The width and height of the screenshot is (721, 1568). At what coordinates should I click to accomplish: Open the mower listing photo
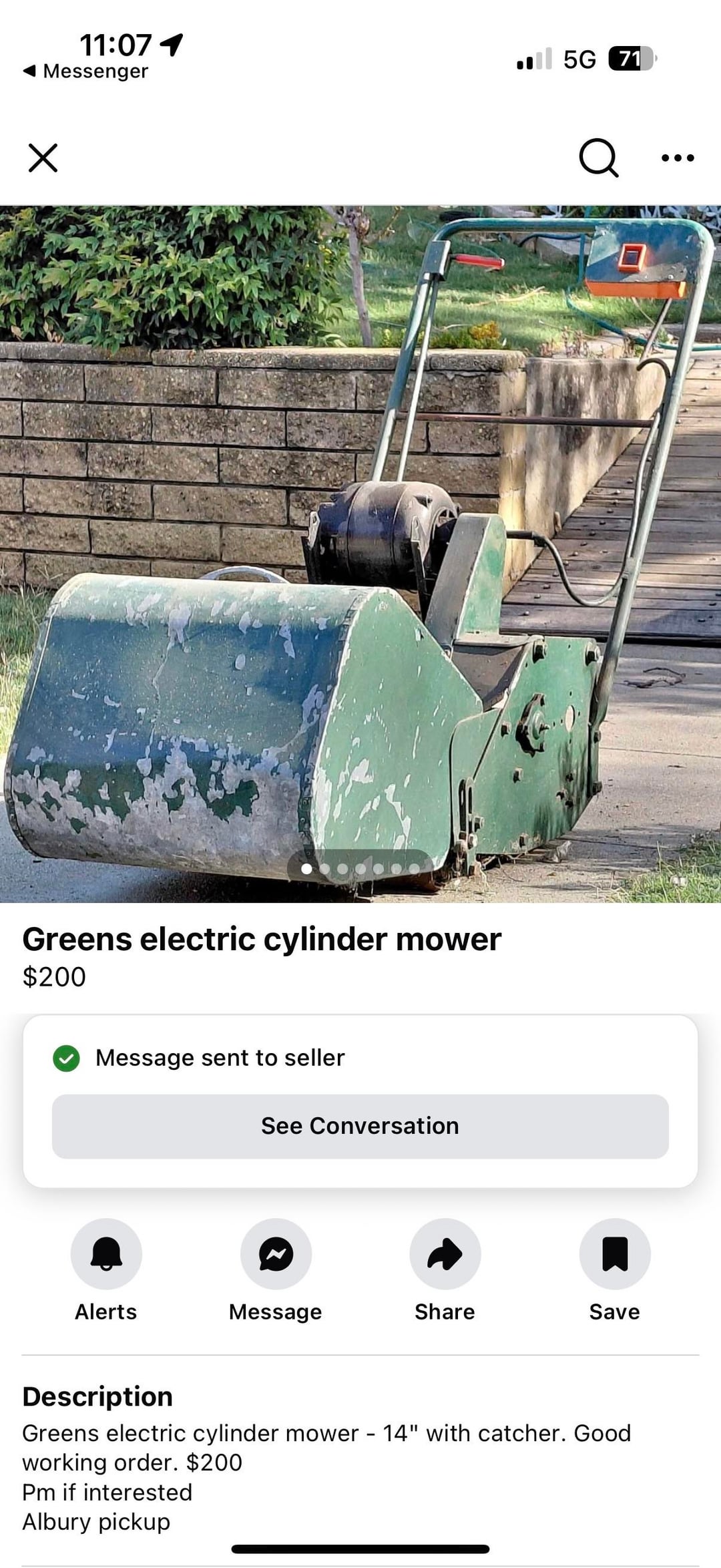coord(360,554)
